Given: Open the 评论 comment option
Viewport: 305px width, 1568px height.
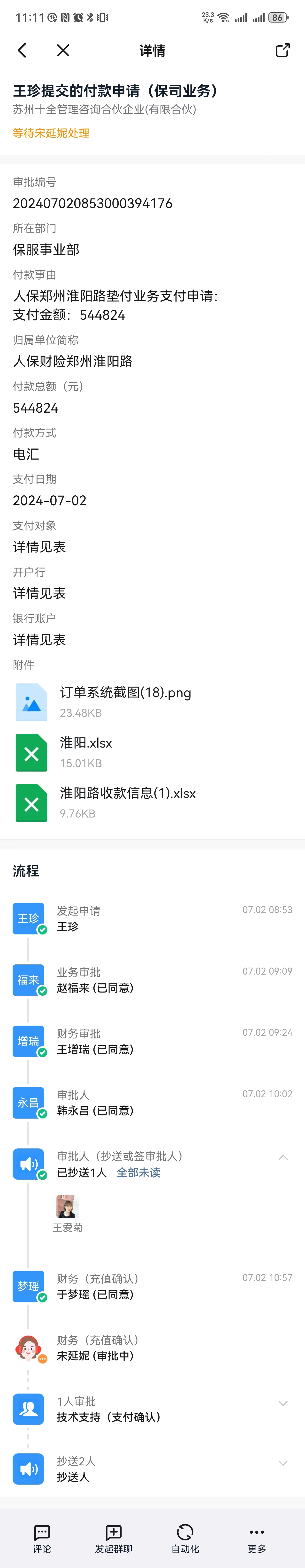Looking at the screenshot, I should pos(42,1539).
